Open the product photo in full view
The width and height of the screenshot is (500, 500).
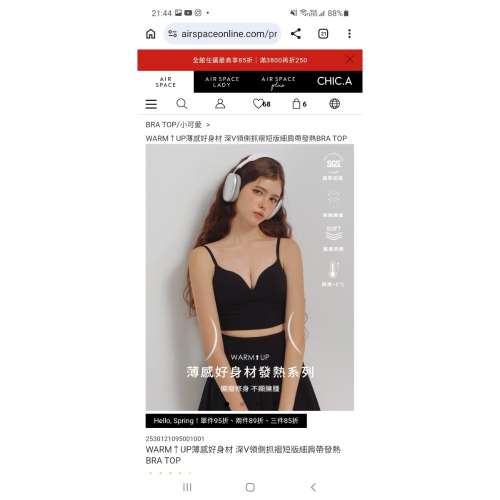(250, 277)
